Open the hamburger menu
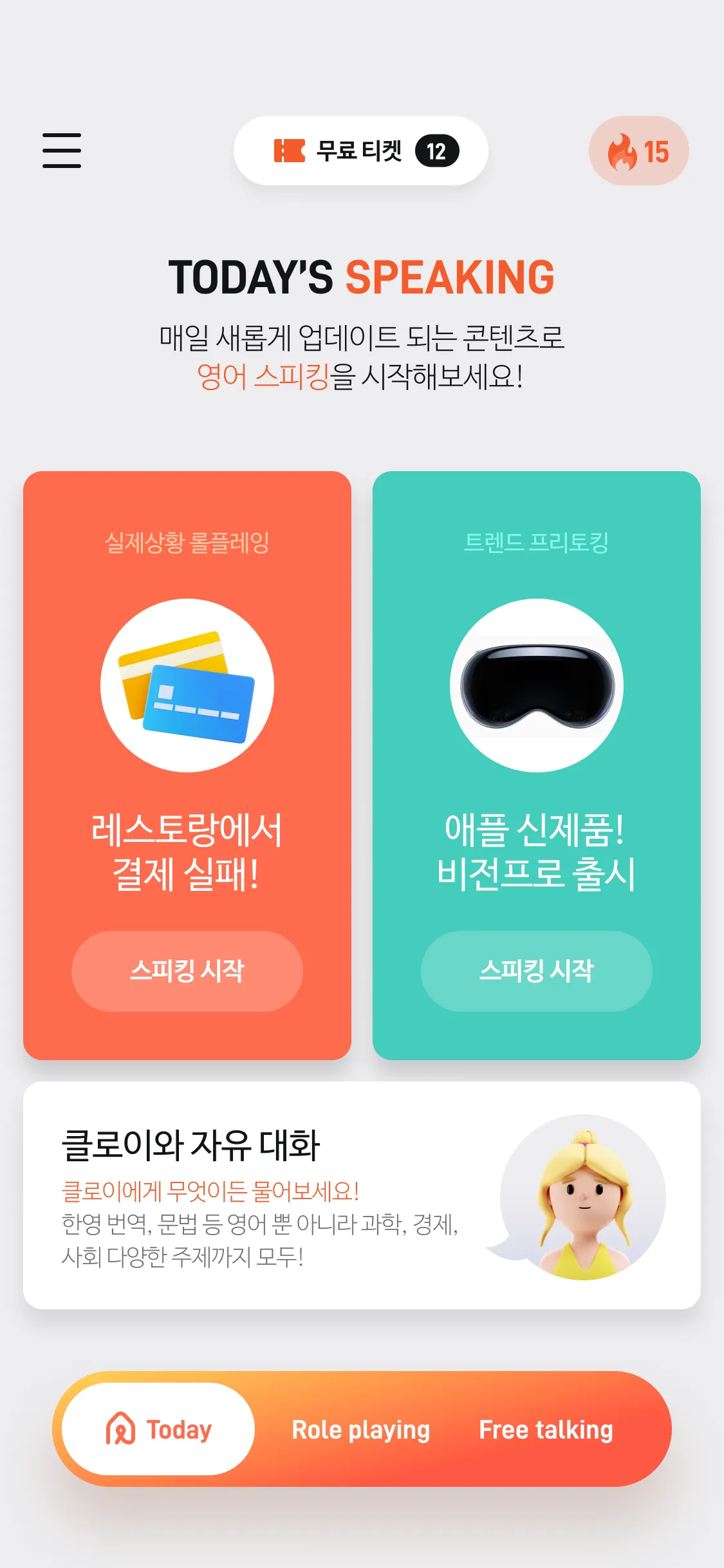724x1568 pixels. tap(62, 151)
